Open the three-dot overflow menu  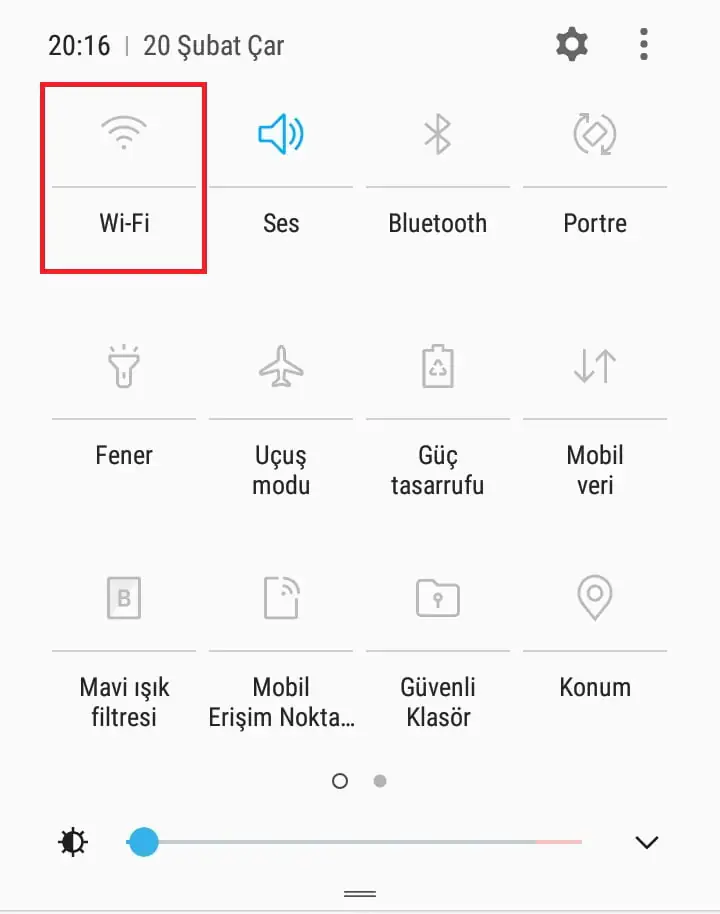pos(644,44)
